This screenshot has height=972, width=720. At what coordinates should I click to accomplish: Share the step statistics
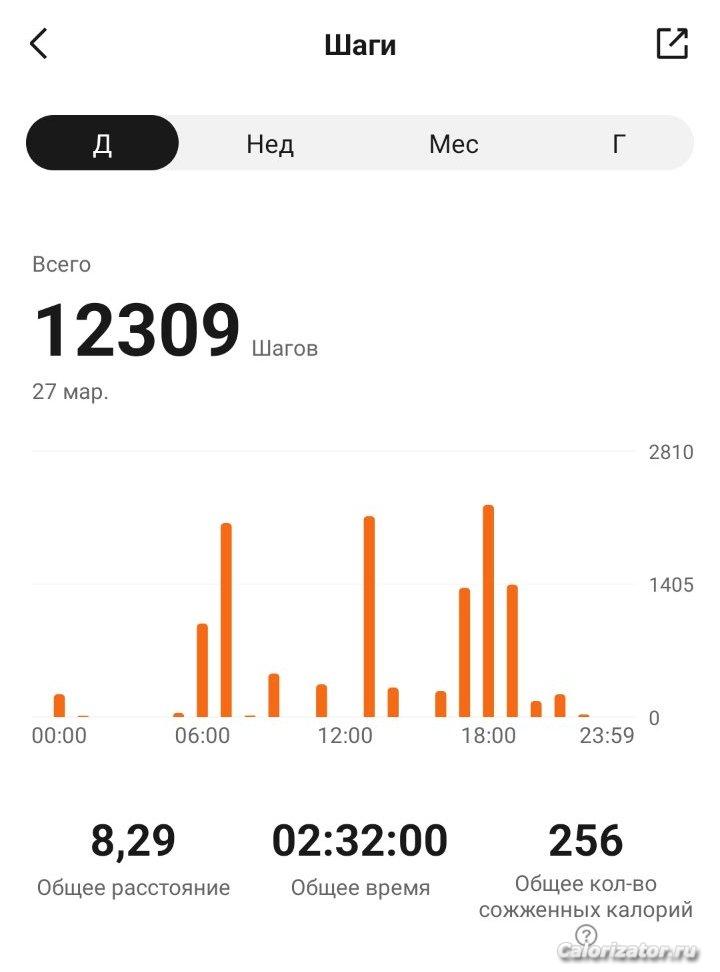click(672, 44)
